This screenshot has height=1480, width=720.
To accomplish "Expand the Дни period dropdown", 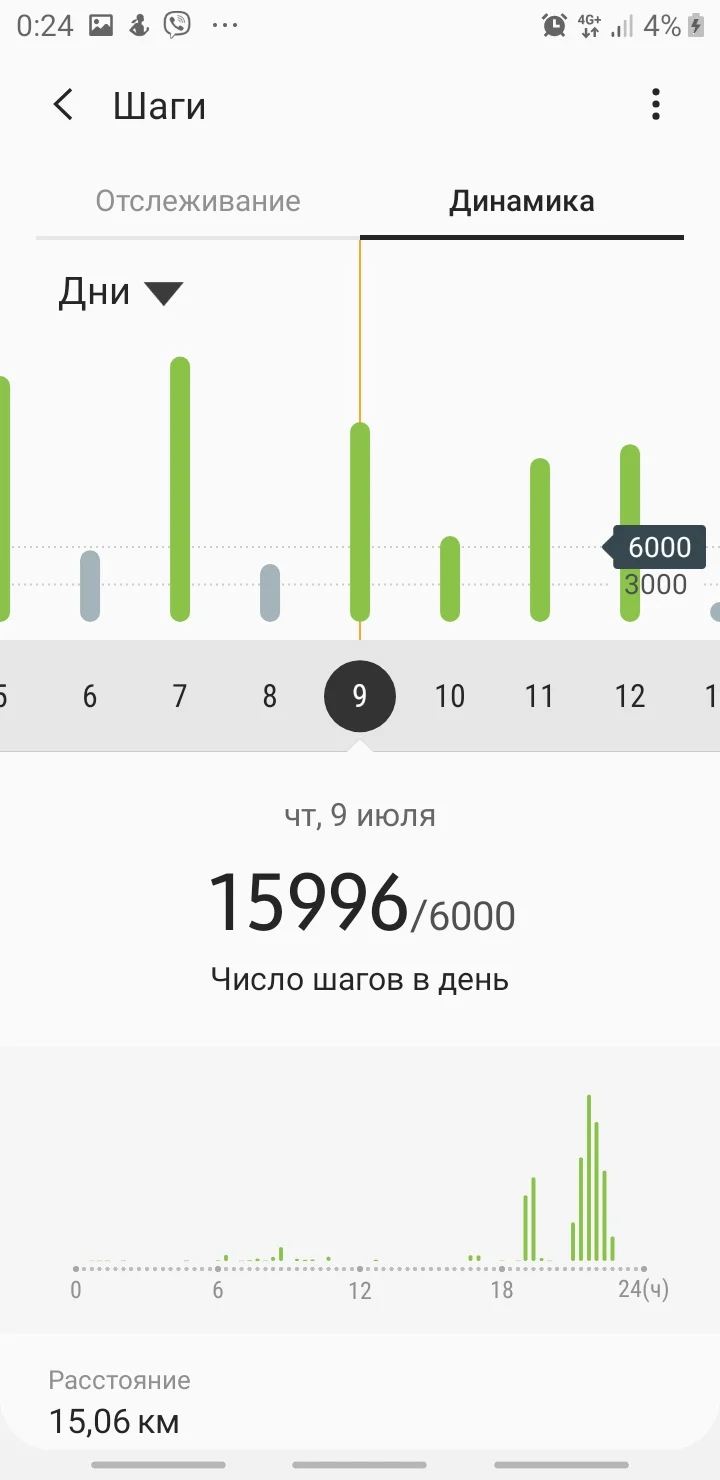I will click(x=120, y=292).
